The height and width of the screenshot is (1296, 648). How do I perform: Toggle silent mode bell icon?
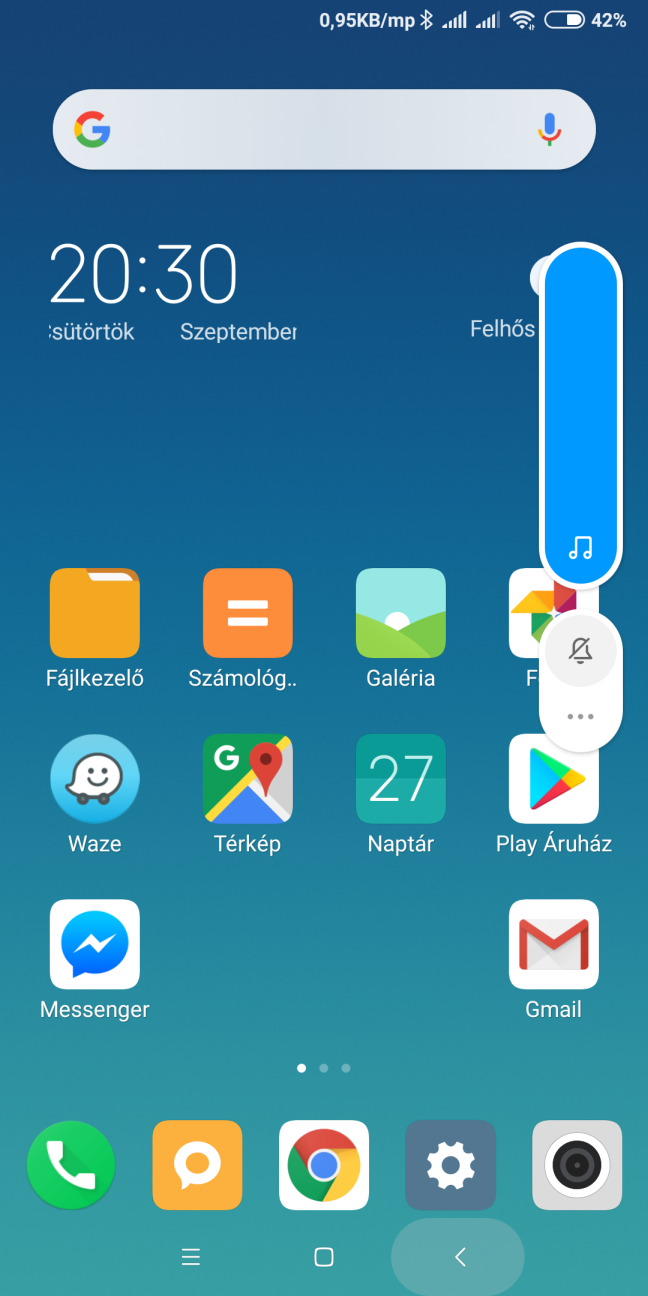click(x=580, y=652)
